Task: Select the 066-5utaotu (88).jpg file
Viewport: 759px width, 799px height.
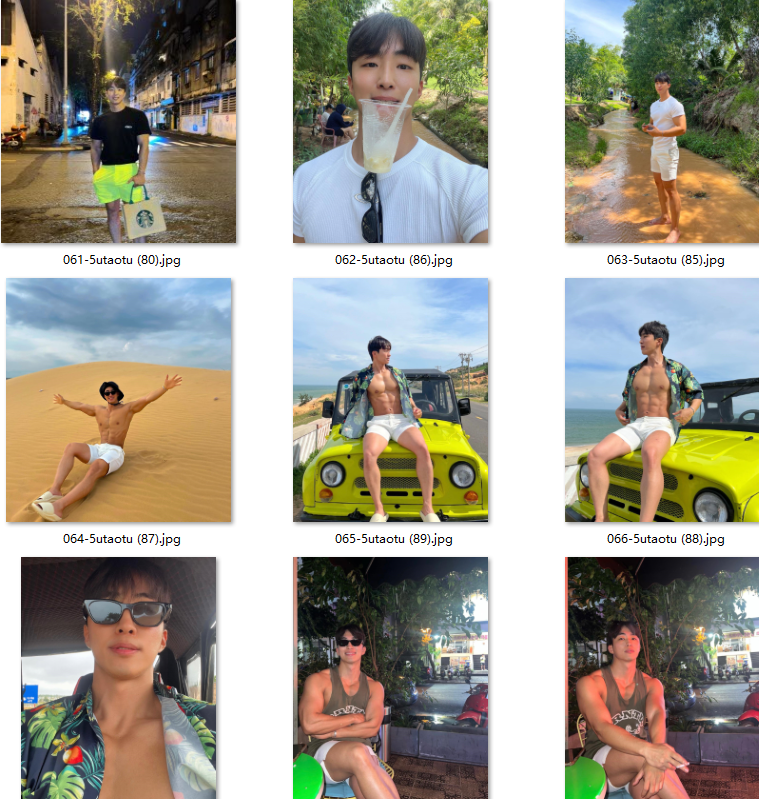Action: (x=662, y=400)
